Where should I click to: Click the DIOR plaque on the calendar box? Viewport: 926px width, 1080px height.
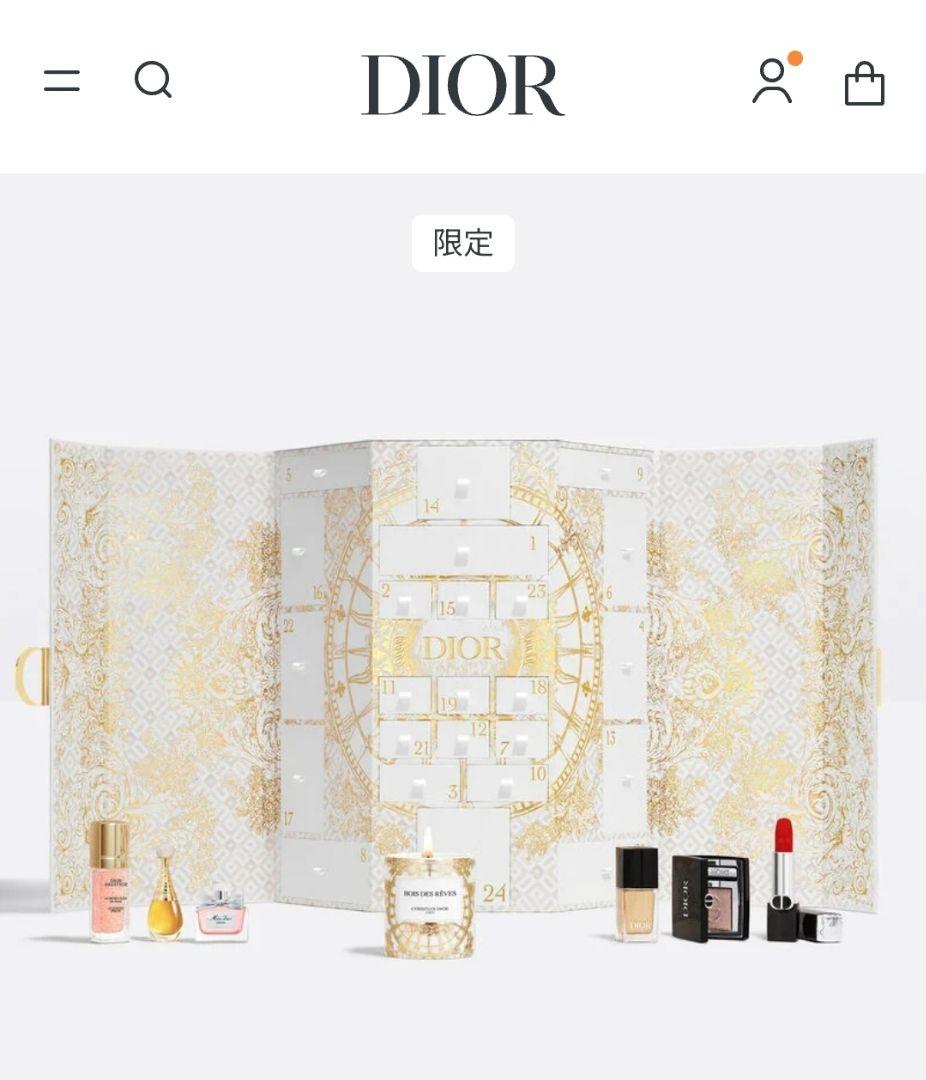461,648
